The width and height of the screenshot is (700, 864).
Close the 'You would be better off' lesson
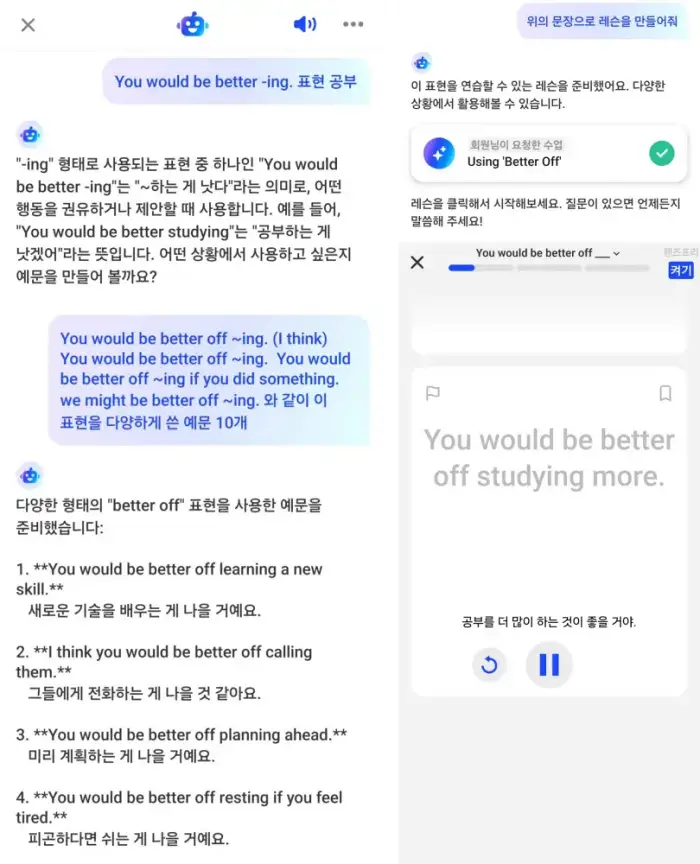pos(418,262)
